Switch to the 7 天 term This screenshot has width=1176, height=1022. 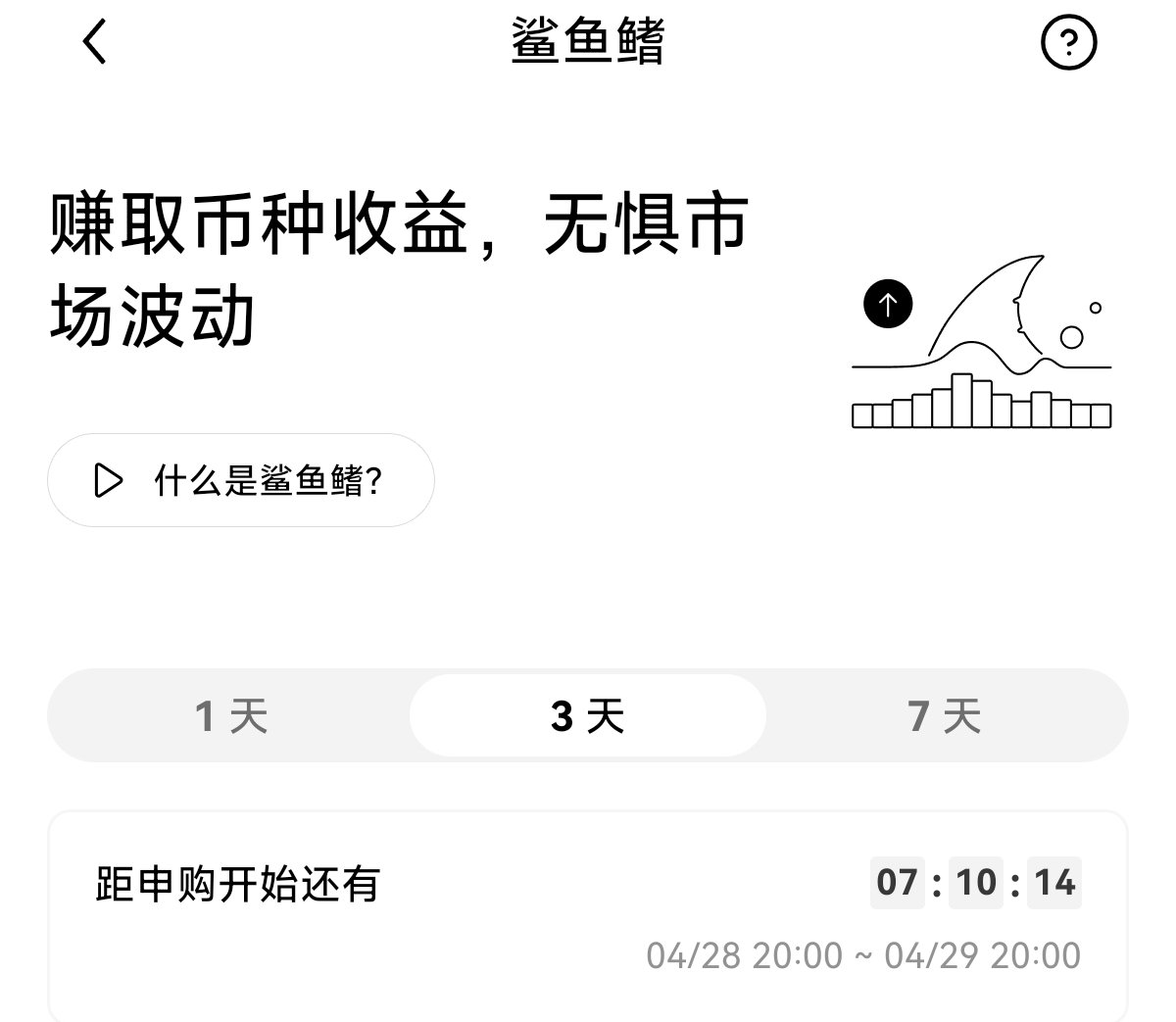coord(944,716)
